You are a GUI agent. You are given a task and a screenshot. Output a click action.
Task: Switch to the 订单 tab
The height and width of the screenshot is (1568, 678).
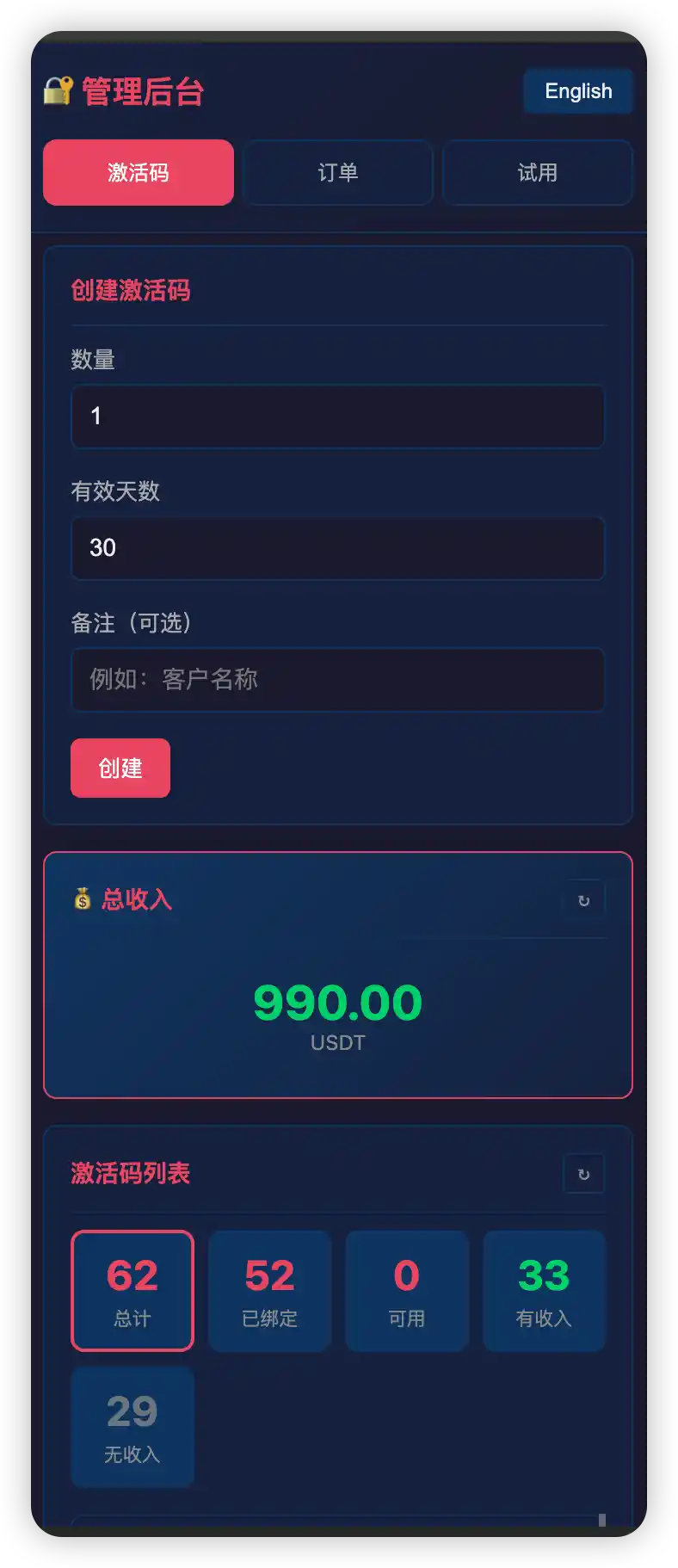(337, 172)
